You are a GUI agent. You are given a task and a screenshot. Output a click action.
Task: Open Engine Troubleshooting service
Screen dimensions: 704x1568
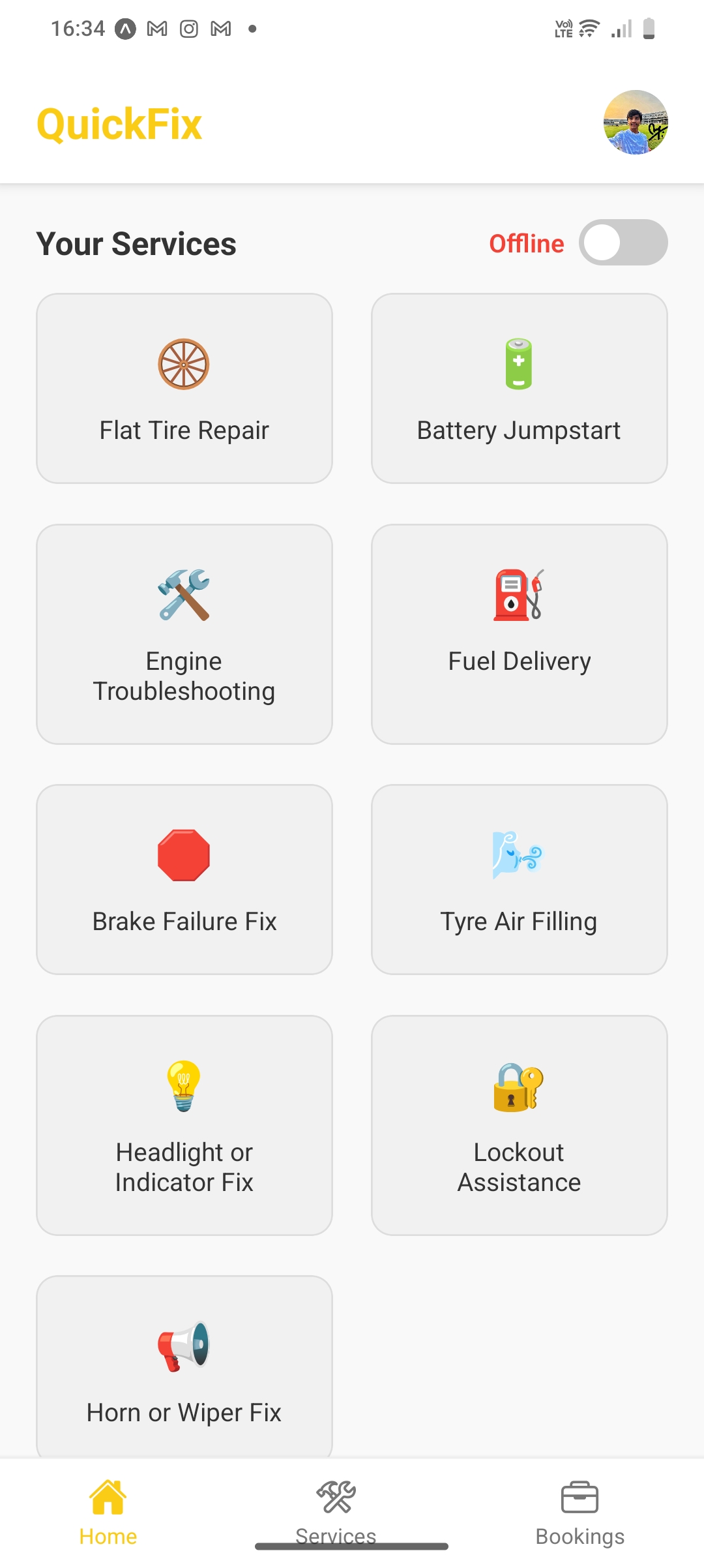[x=184, y=634]
